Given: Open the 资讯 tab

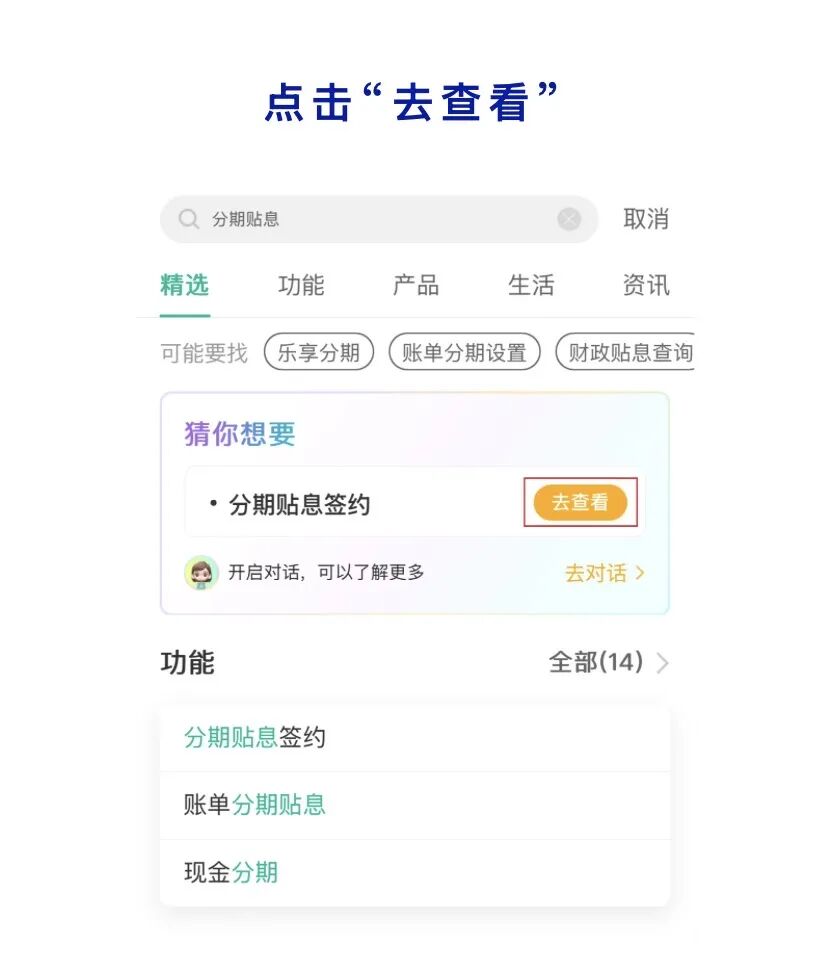Looking at the screenshot, I should point(644,286).
